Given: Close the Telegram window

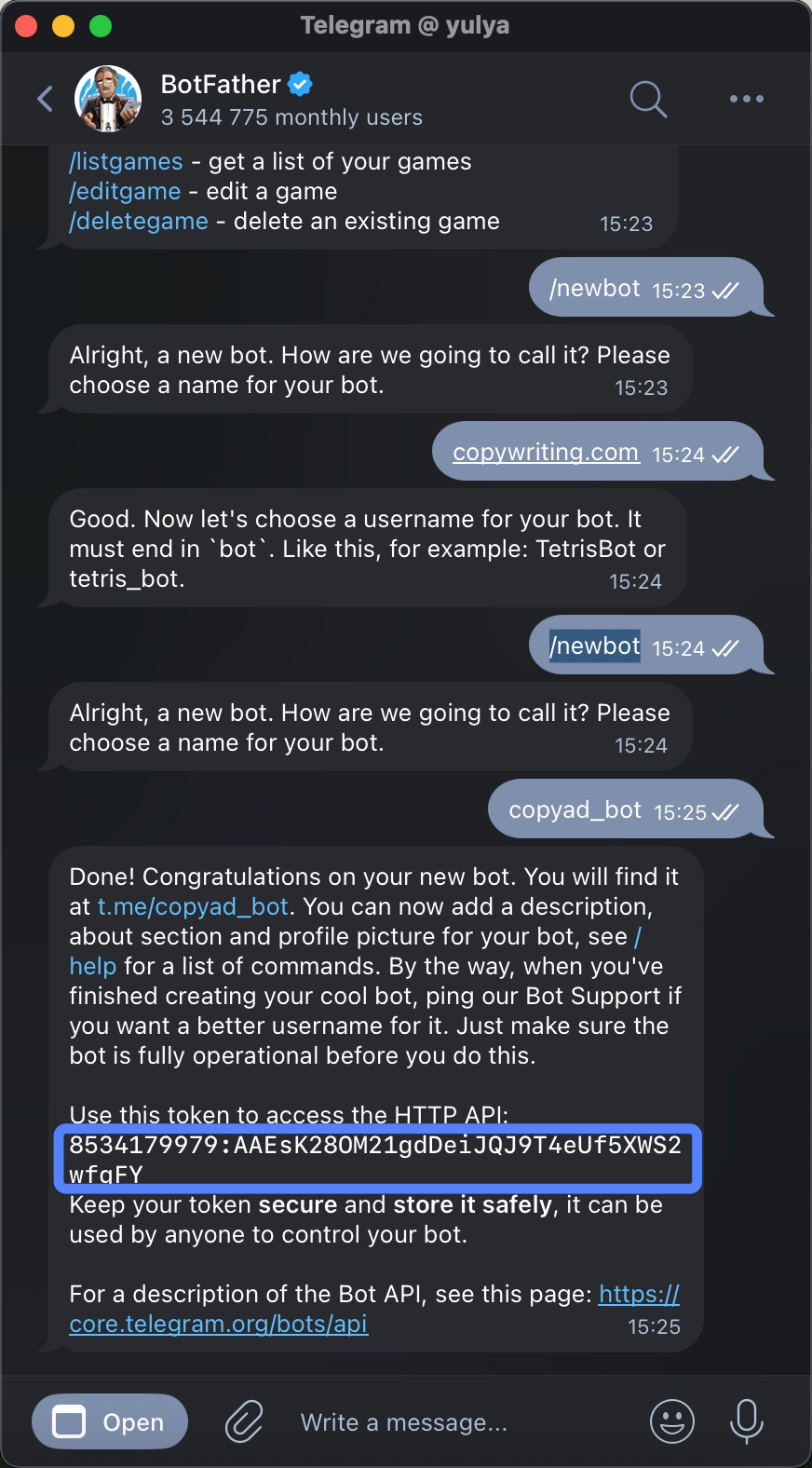Looking at the screenshot, I should pos(26,26).
